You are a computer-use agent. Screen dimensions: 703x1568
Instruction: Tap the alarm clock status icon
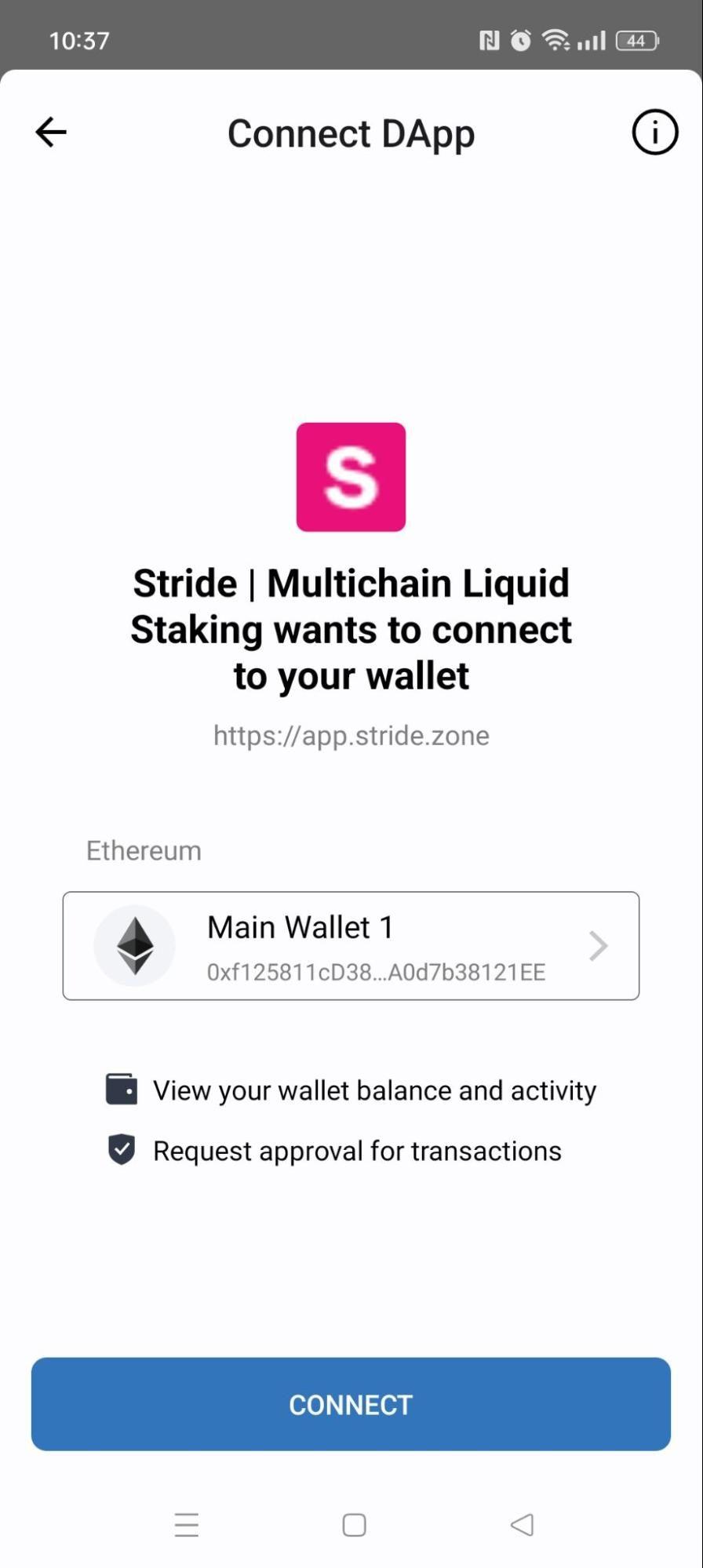523,40
